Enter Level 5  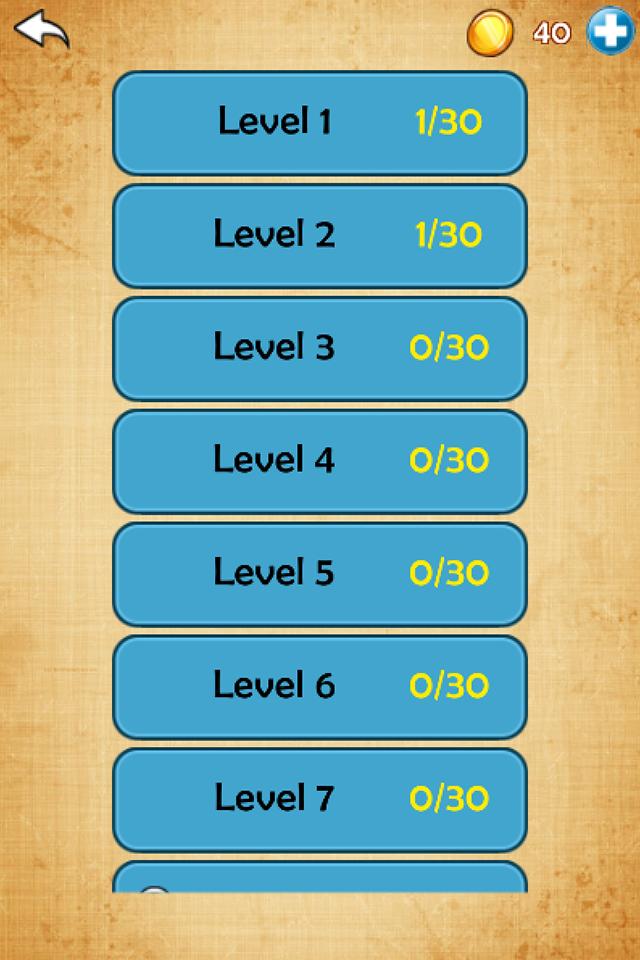(x=320, y=573)
